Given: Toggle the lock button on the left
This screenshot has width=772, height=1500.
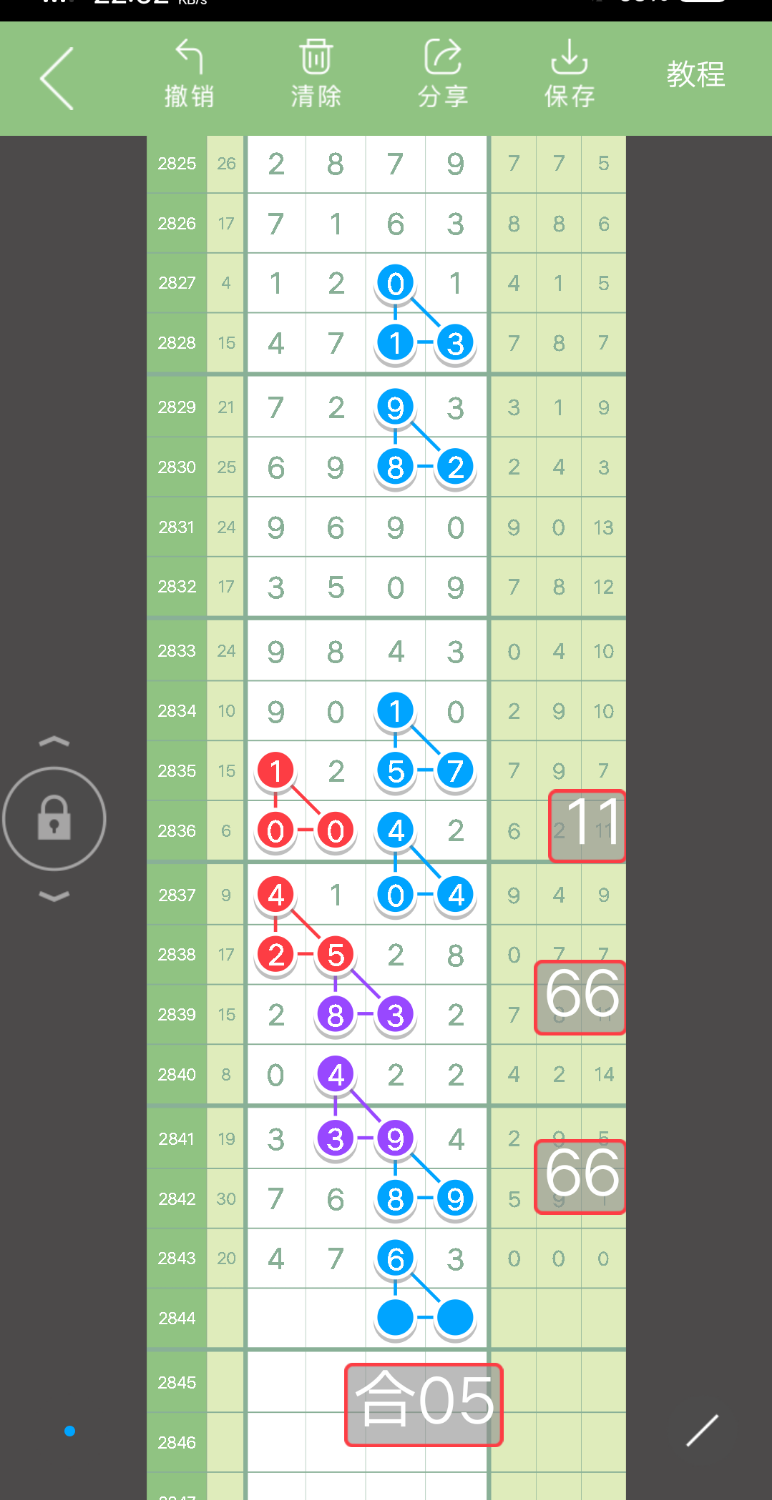Looking at the screenshot, I should click(x=54, y=819).
